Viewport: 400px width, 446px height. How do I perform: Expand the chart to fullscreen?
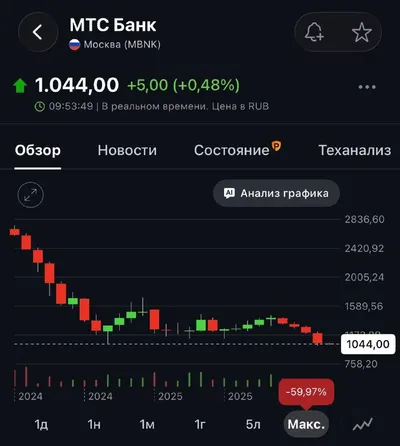pos(30,195)
